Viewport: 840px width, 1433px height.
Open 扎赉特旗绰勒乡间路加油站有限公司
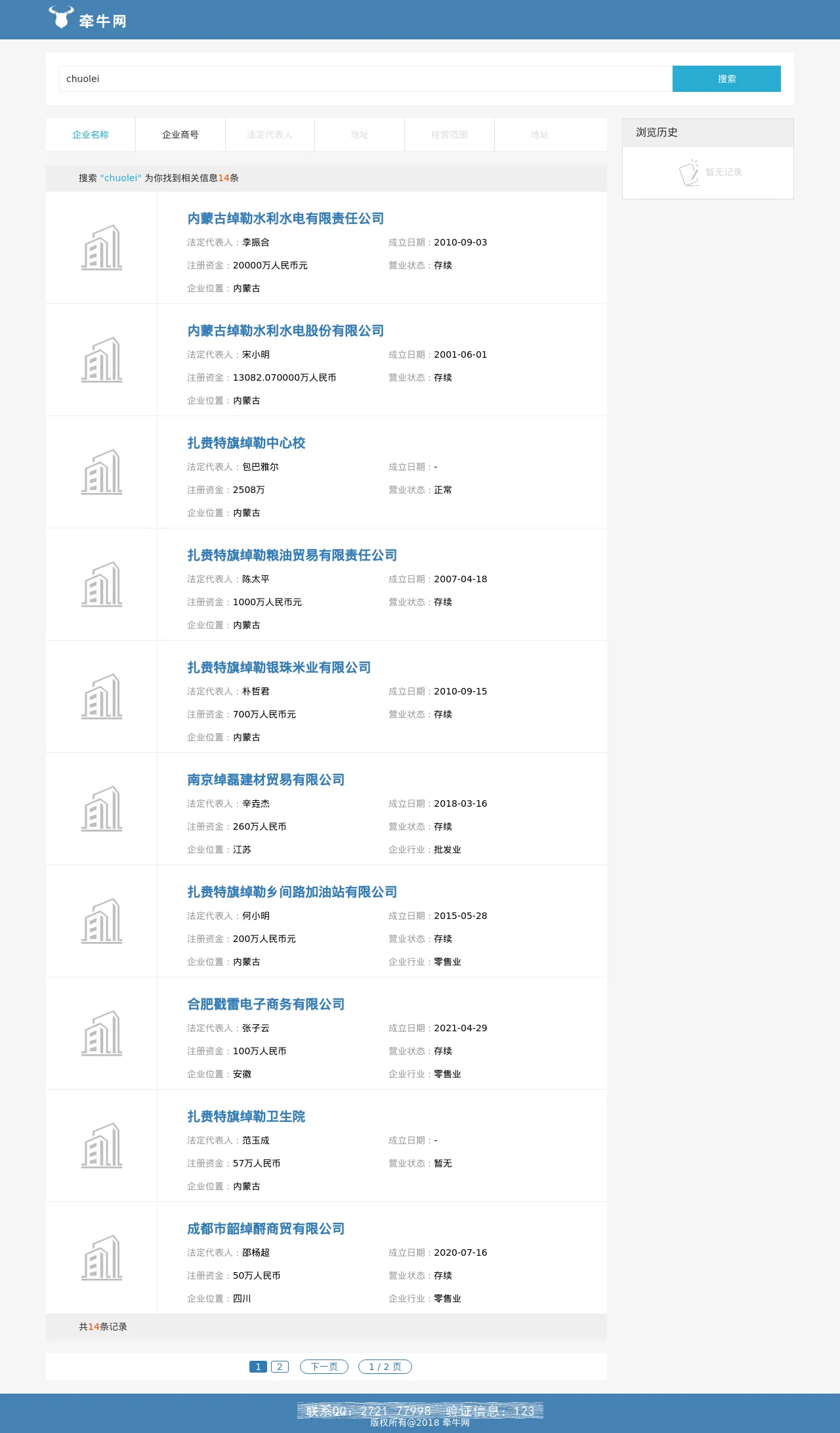[292, 892]
